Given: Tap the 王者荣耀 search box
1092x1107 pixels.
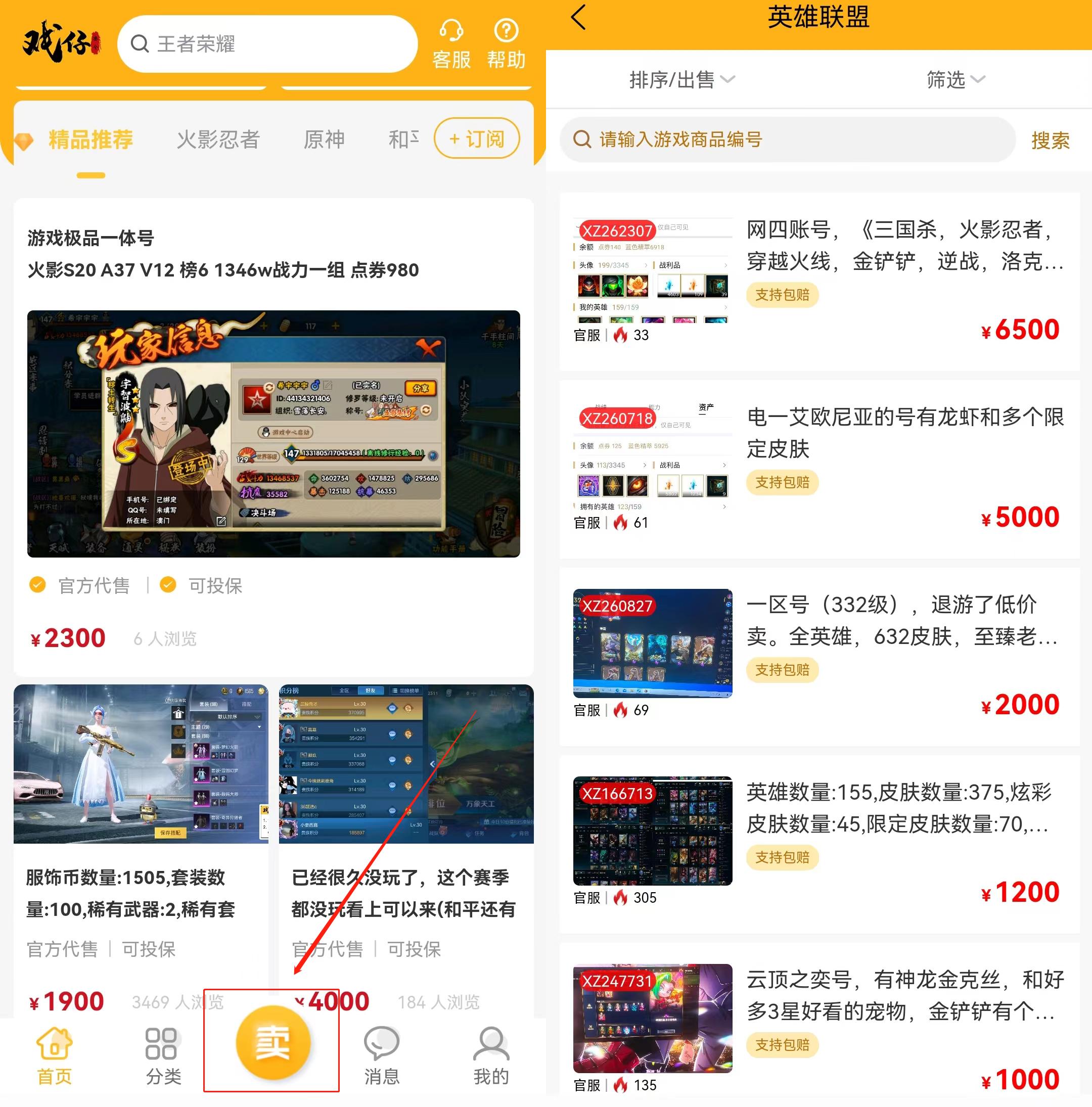Looking at the screenshot, I should pyautogui.click(x=267, y=44).
